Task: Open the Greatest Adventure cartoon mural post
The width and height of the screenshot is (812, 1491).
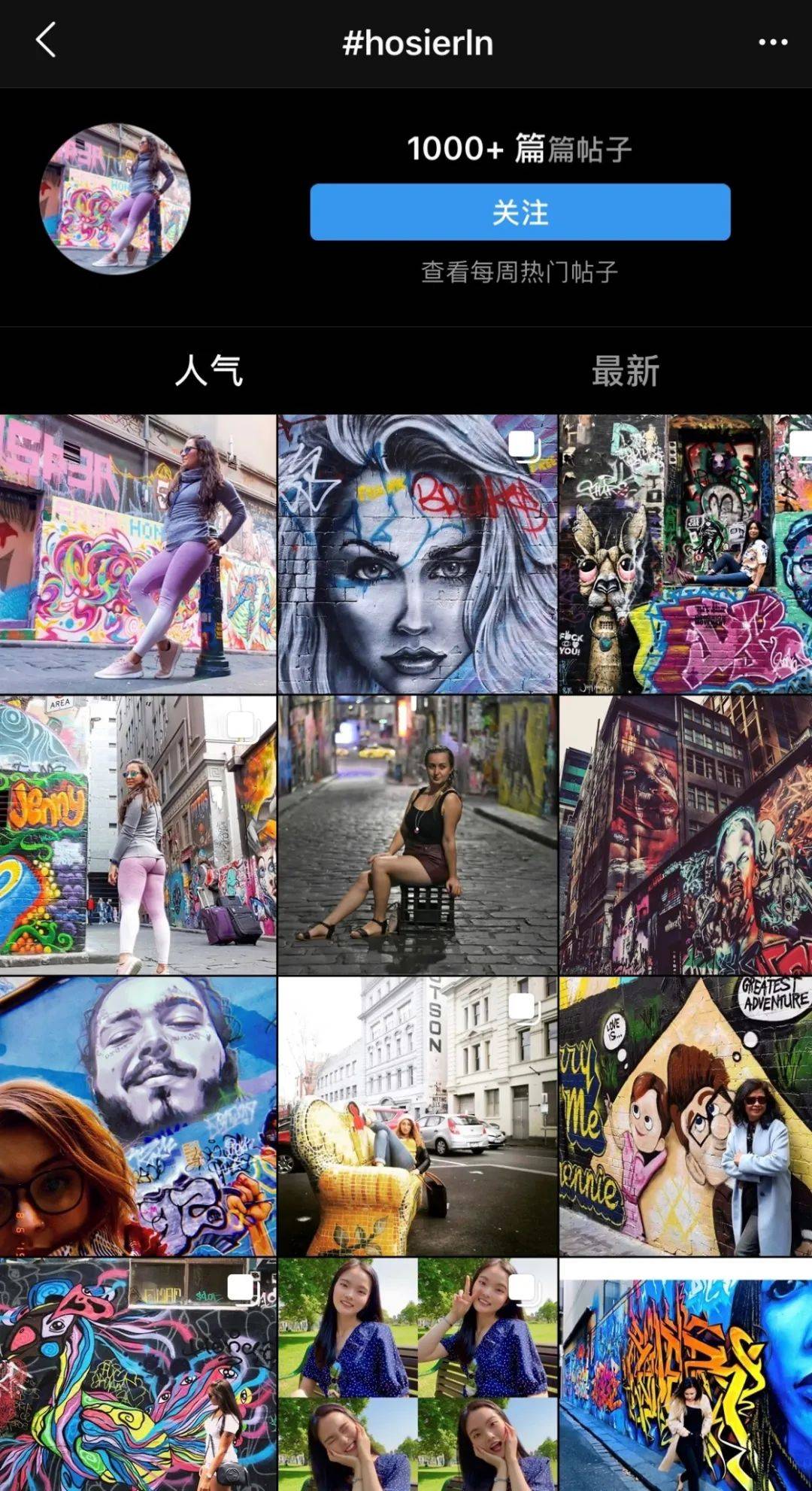Action: (685, 1116)
